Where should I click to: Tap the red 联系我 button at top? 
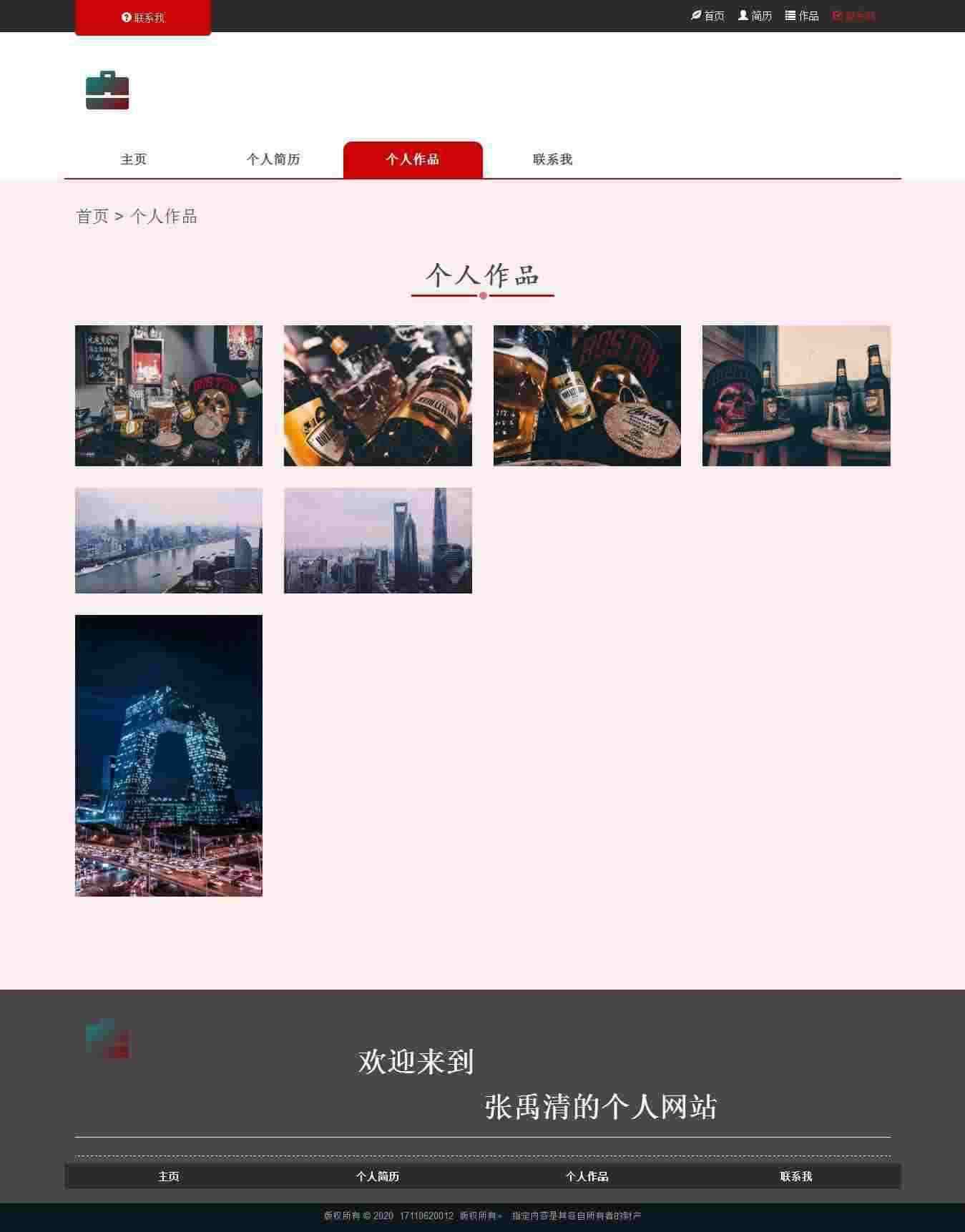143,18
